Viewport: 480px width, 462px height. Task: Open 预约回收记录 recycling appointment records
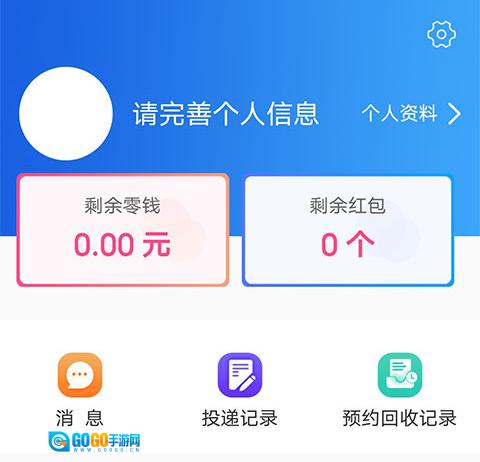click(x=399, y=390)
